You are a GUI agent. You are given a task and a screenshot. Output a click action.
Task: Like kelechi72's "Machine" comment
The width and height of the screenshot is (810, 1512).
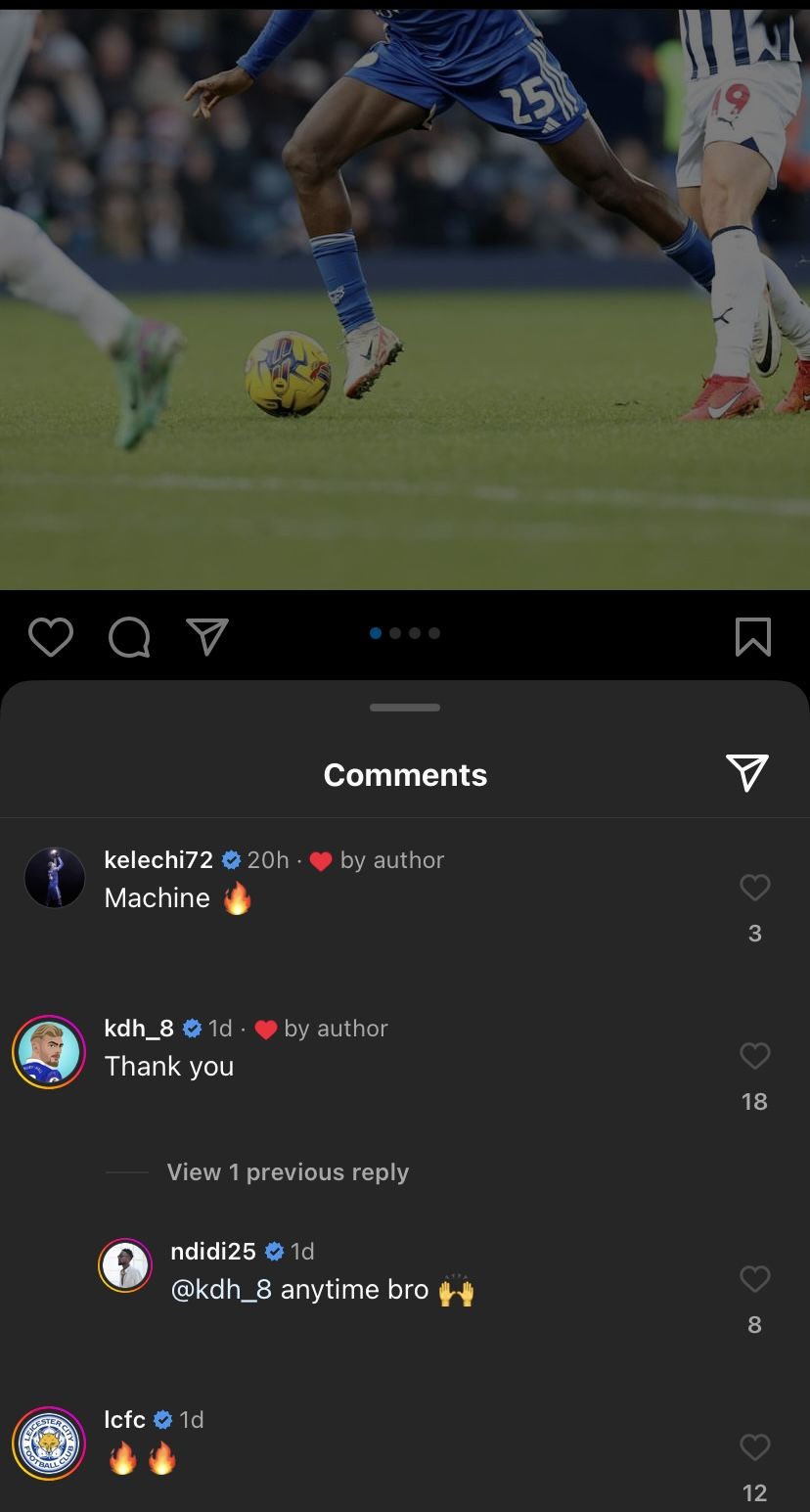[754, 888]
